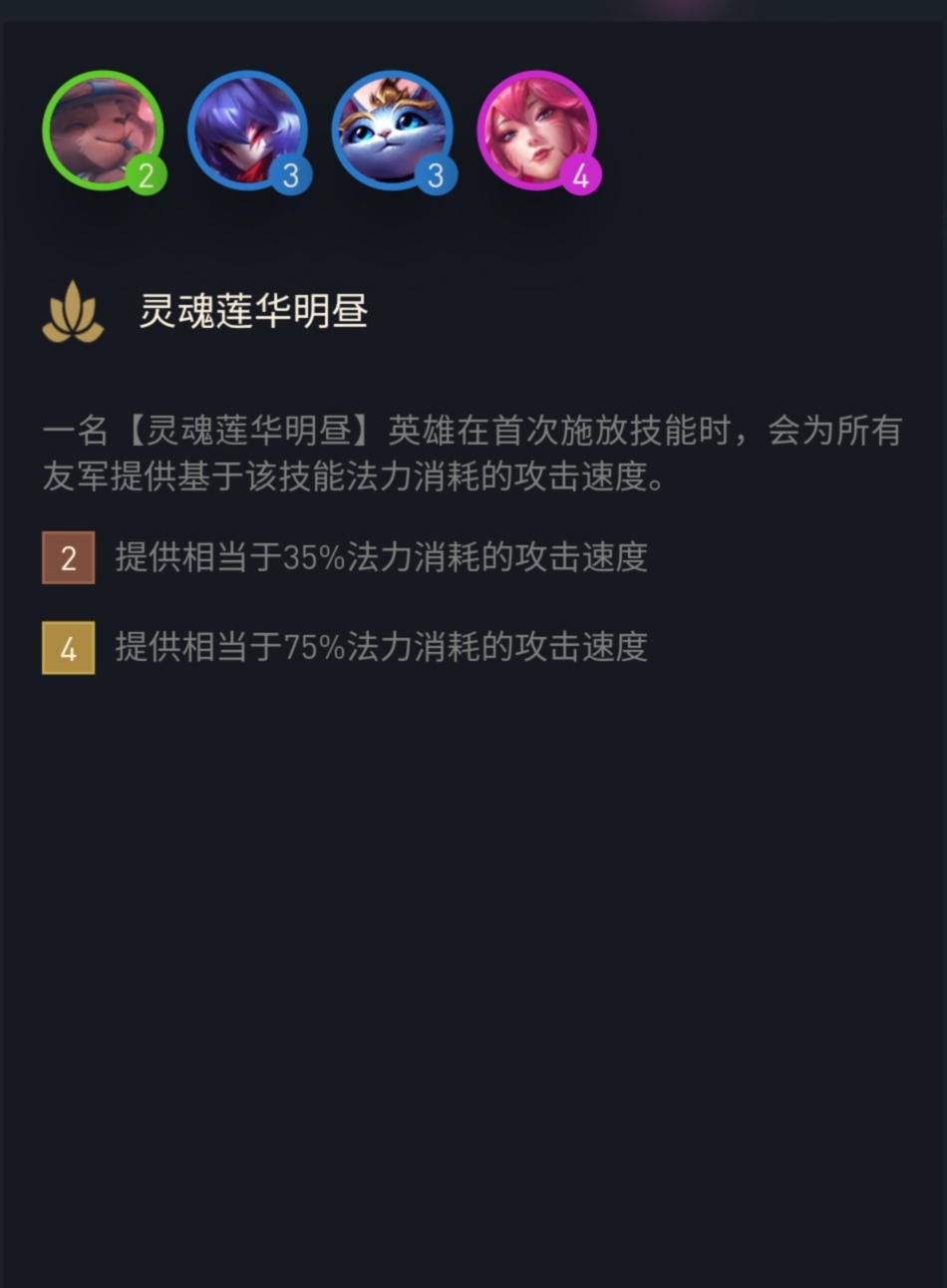Open the Teemo champion icon
This screenshot has width=947, height=1288.
103,131
